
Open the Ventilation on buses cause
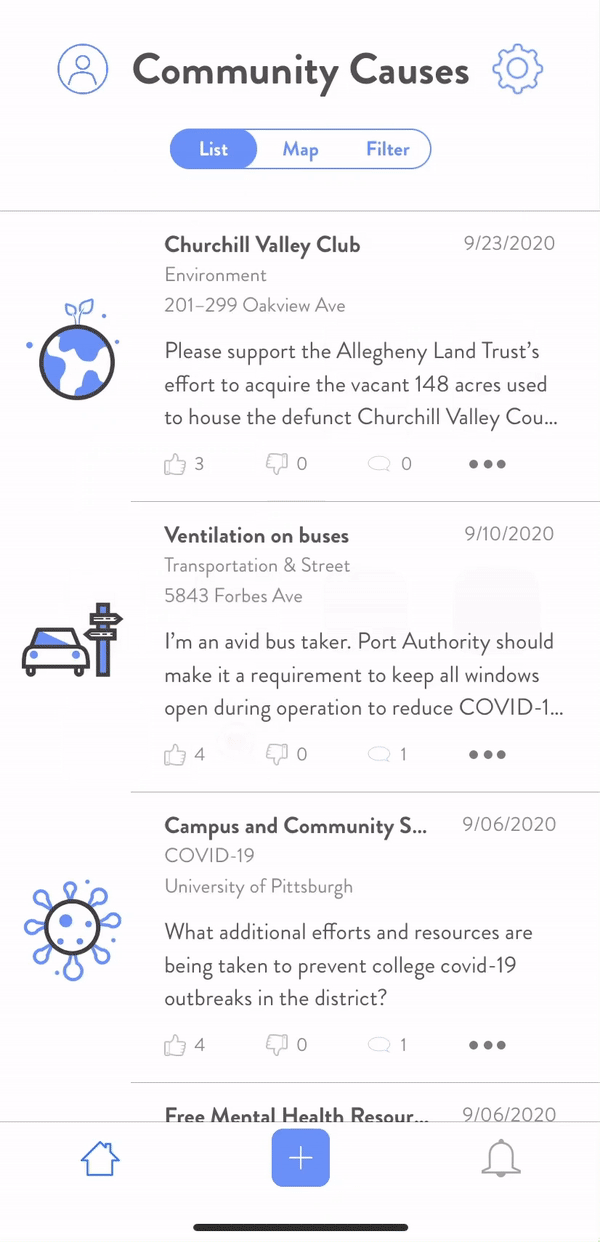coord(256,535)
